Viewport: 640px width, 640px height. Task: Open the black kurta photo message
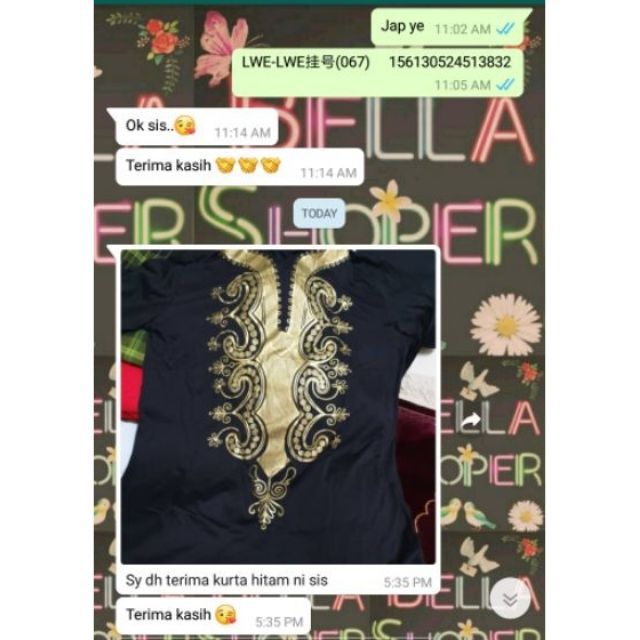pos(278,407)
